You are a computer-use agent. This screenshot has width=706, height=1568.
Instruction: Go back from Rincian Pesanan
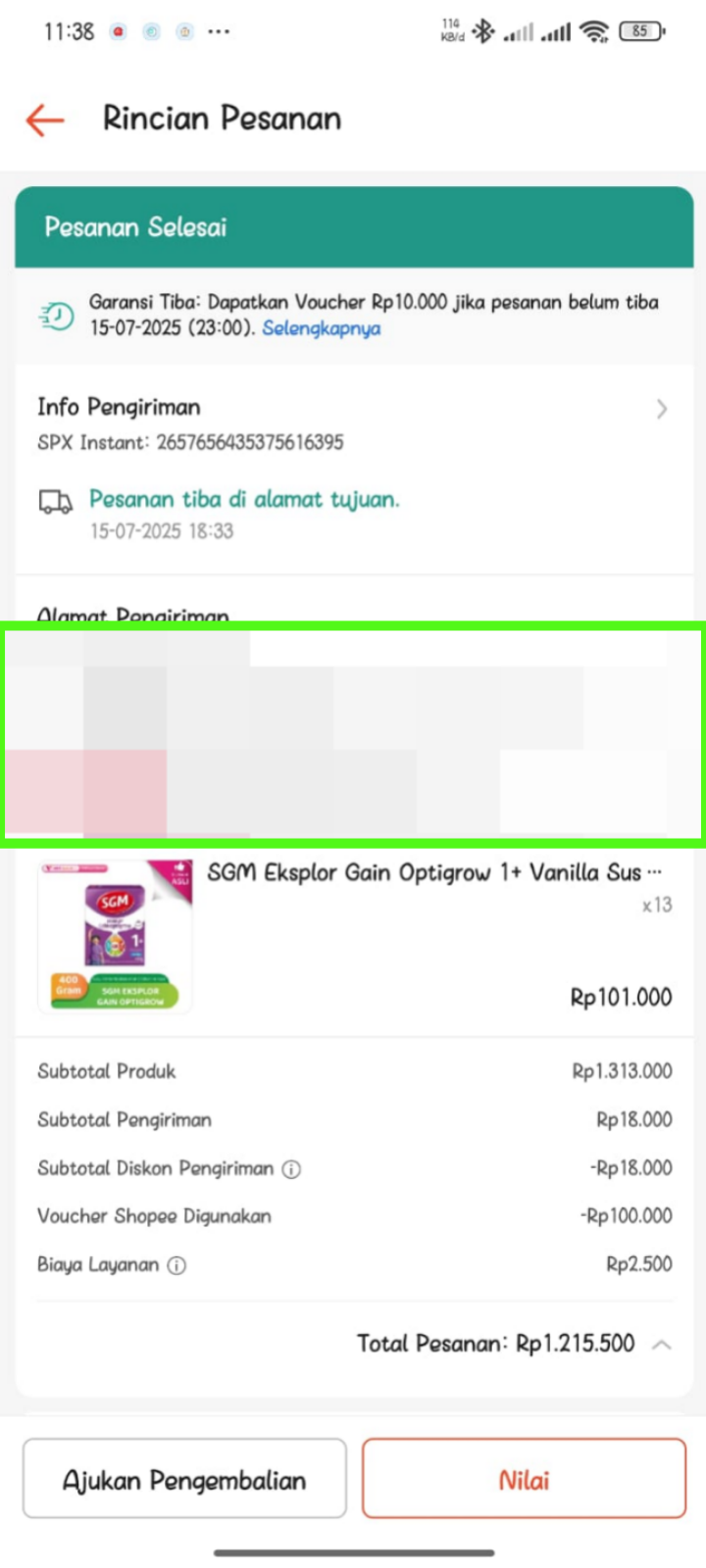coord(45,120)
